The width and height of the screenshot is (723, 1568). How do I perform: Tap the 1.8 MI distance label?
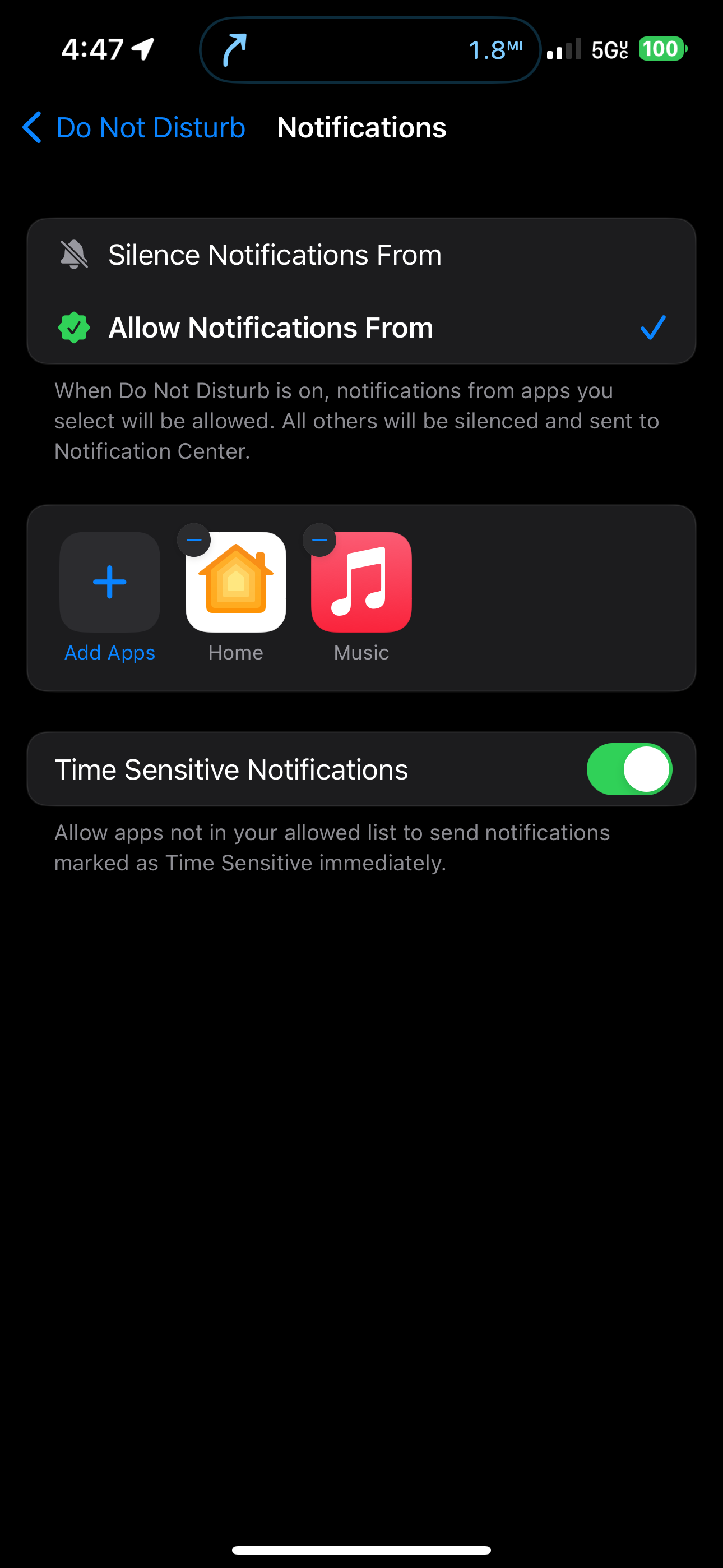(x=494, y=49)
